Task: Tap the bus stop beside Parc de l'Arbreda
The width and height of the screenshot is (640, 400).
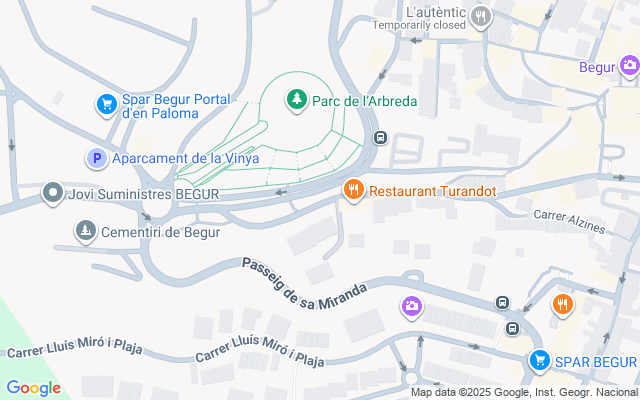Action: [380, 138]
